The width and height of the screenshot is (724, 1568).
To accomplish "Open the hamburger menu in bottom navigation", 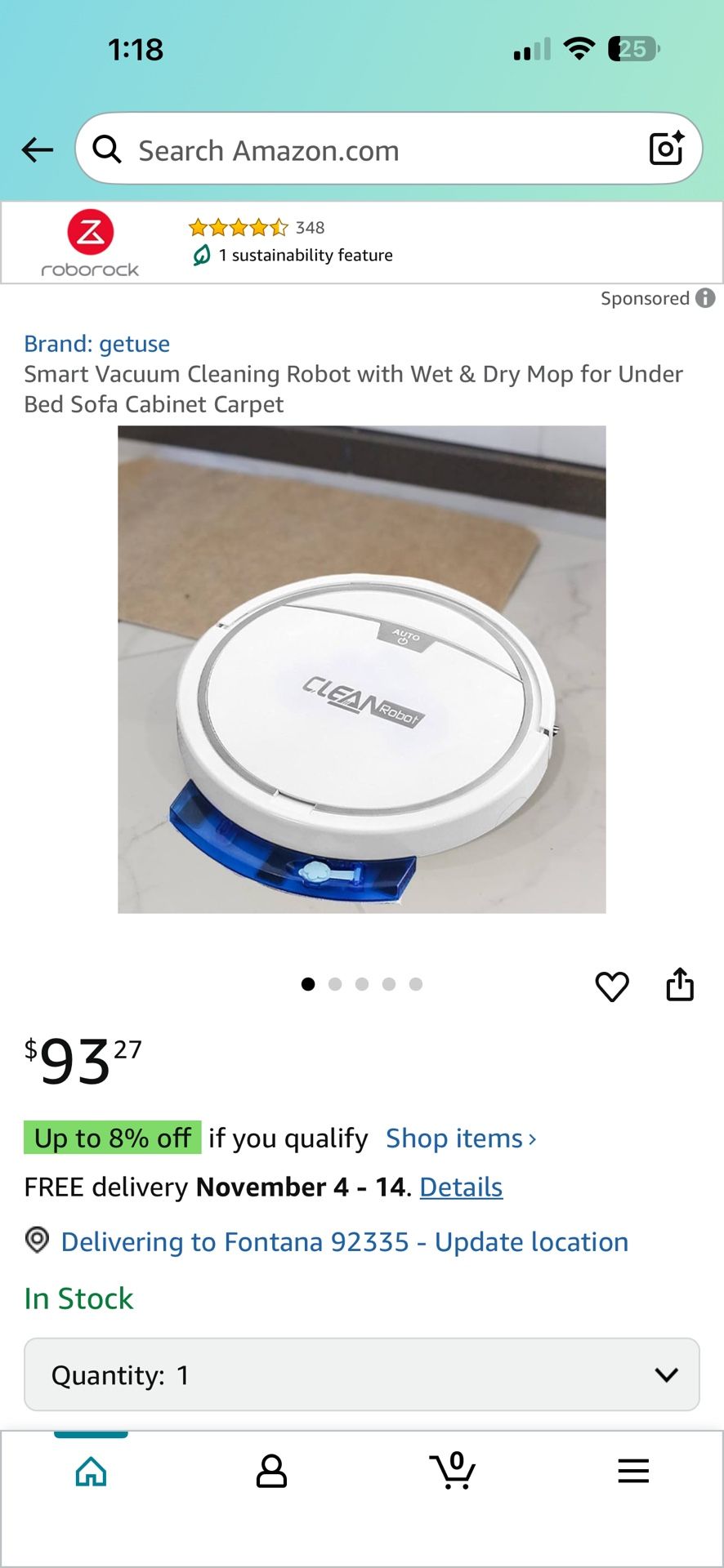I will click(x=633, y=1470).
